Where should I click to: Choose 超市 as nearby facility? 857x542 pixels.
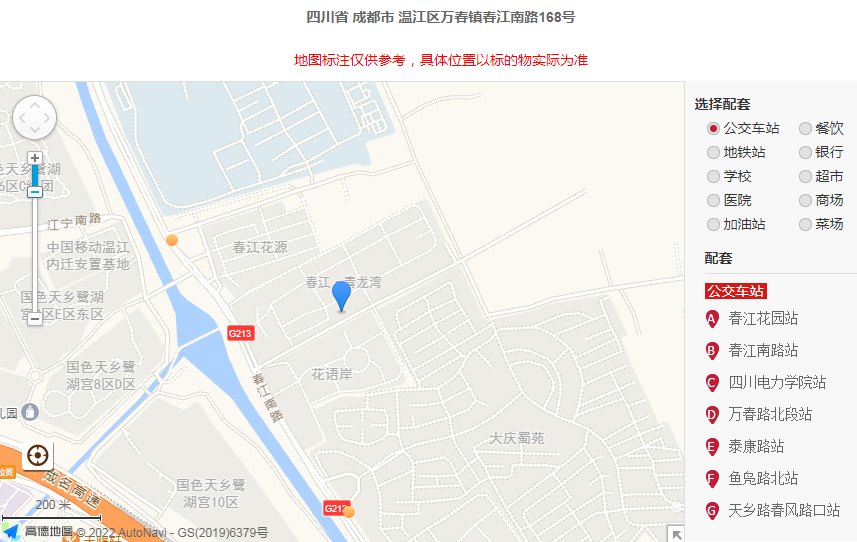[x=806, y=176]
